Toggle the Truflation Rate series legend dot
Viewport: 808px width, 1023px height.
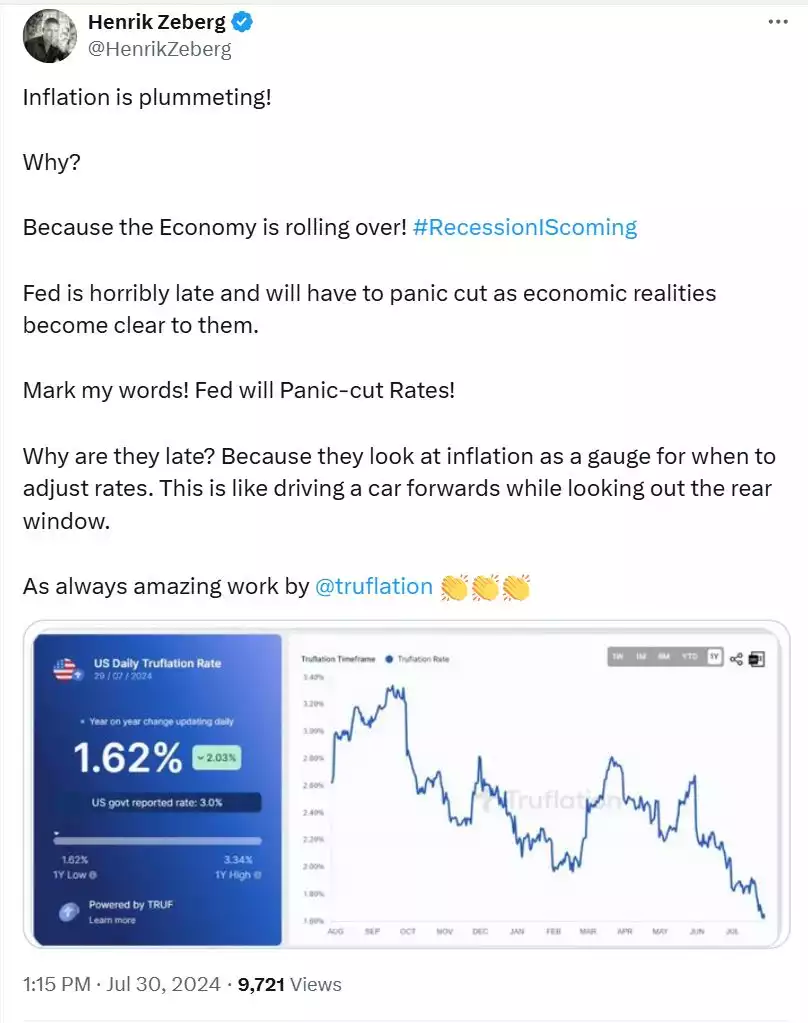(388, 659)
